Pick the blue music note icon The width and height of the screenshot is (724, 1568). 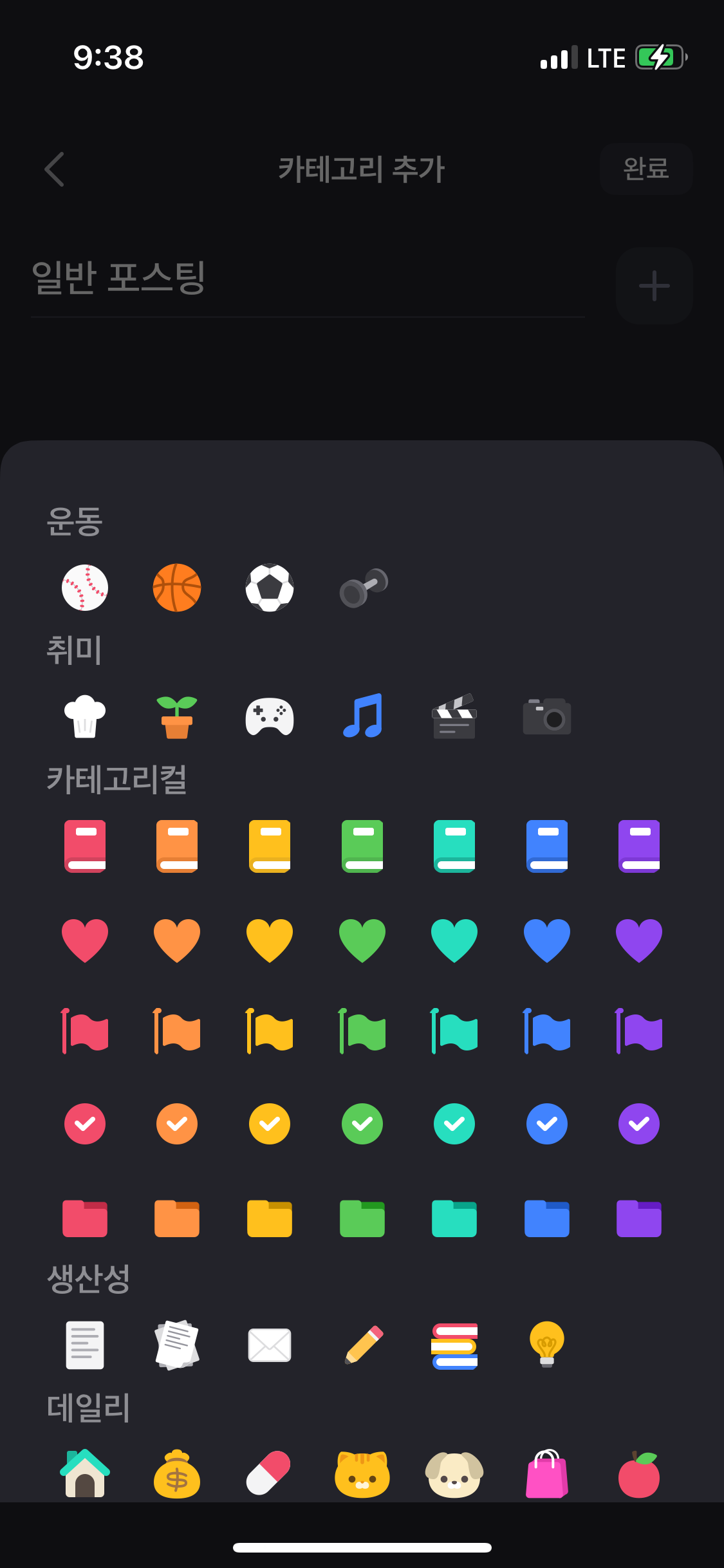click(x=363, y=716)
